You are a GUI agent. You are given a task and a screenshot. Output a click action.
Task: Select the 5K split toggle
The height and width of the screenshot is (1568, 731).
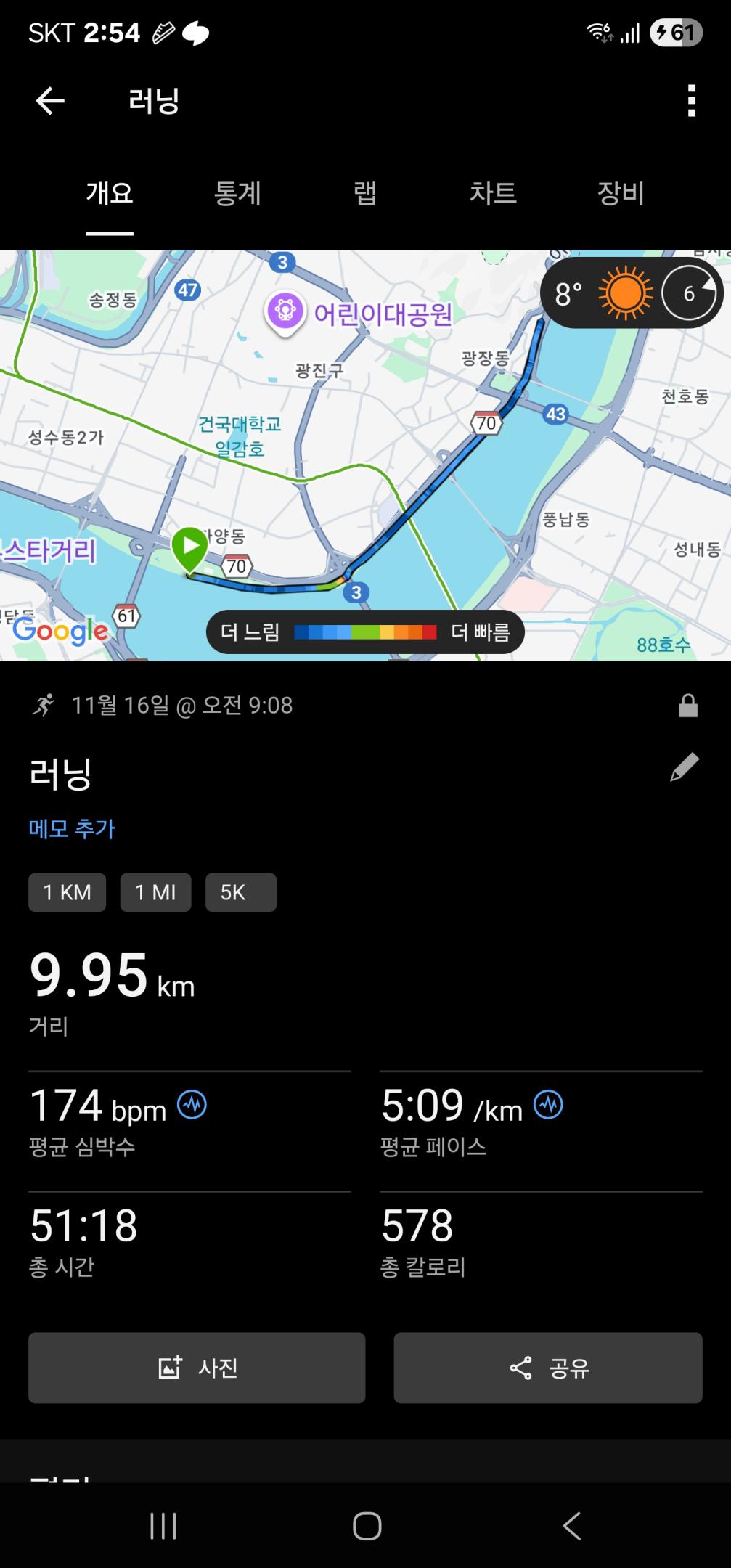pyautogui.click(x=240, y=892)
